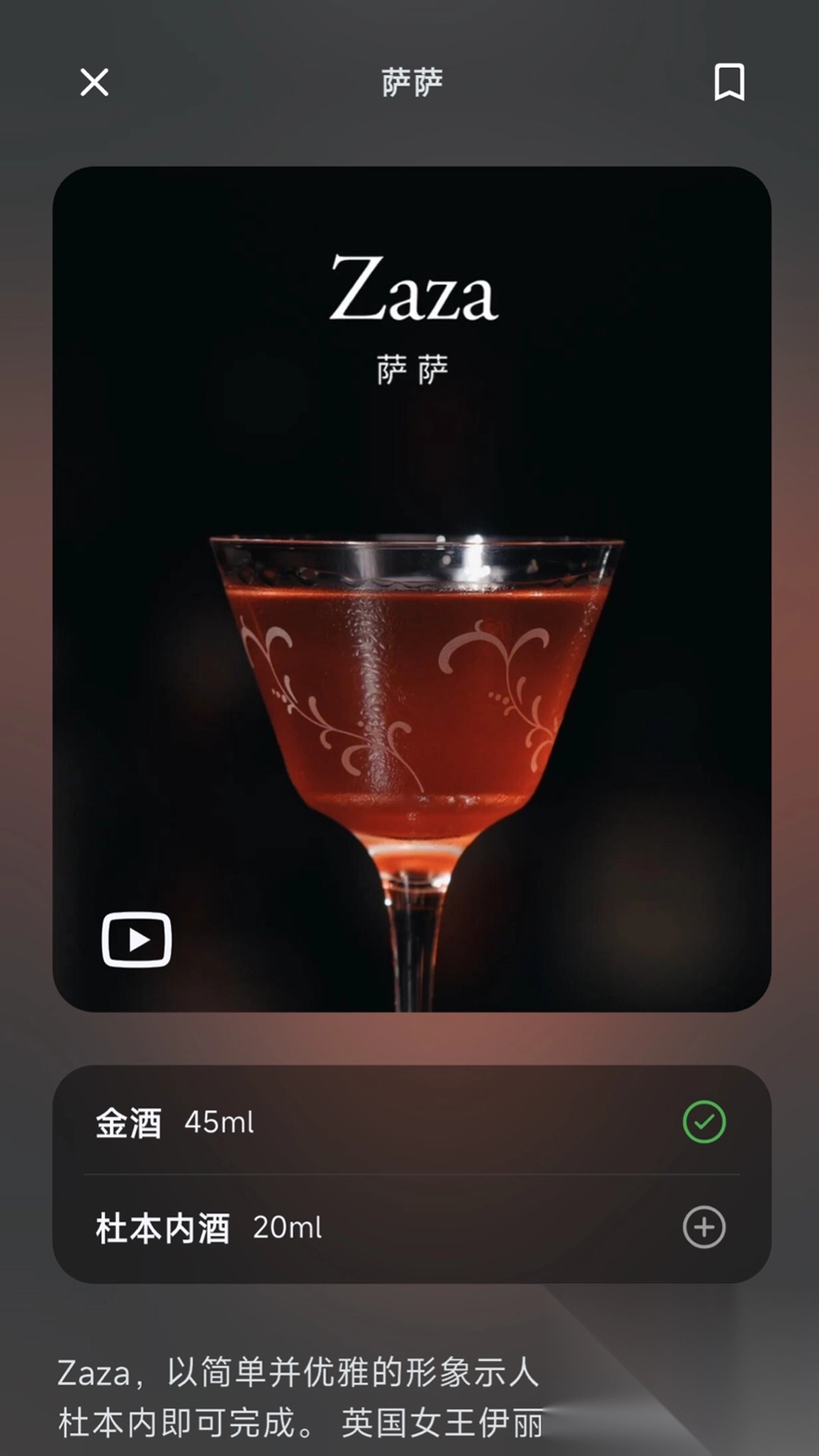Viewport: 819px width, 1456px height.
Task: Play the Zaza cocktail video
Action: click(x=136, y=940)
